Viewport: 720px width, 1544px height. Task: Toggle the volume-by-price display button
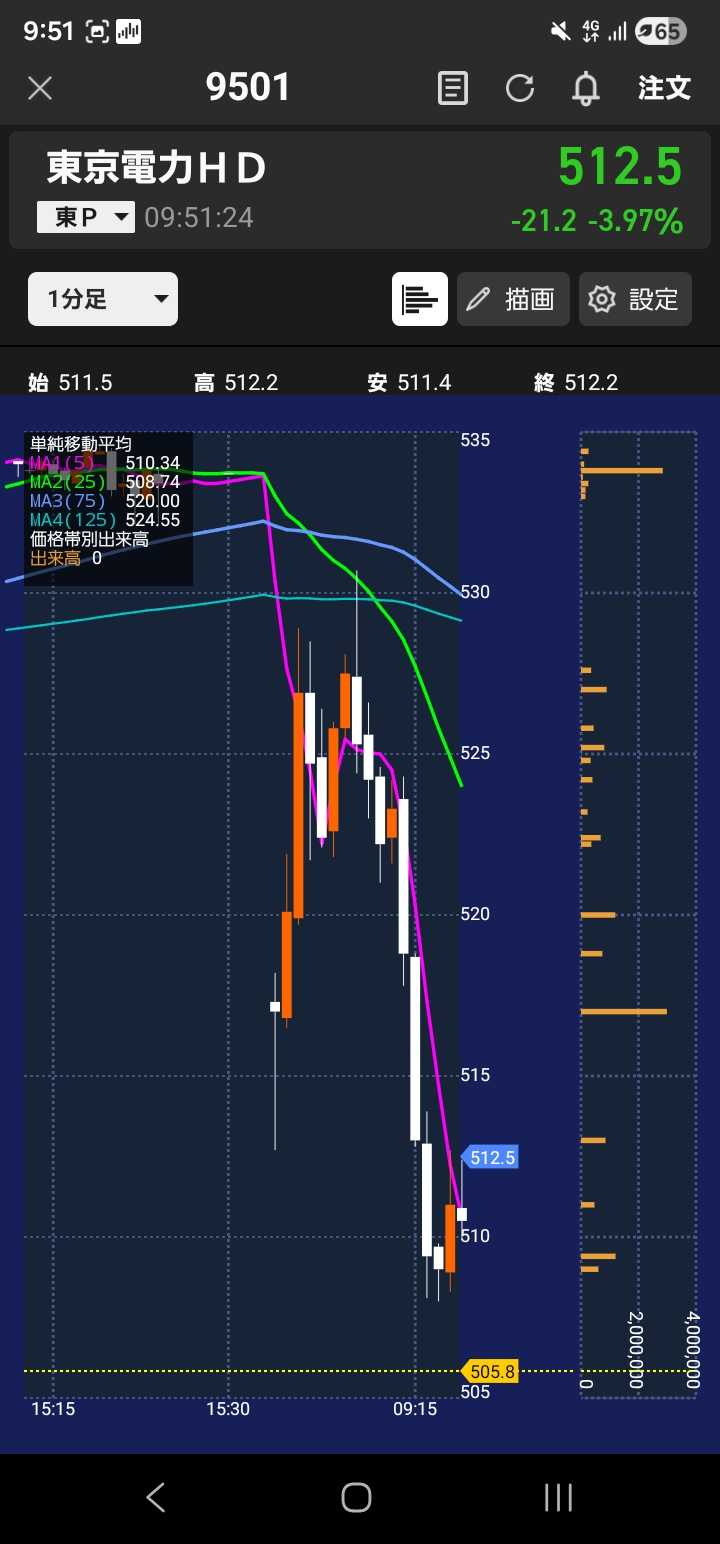[x=420, y=299]
